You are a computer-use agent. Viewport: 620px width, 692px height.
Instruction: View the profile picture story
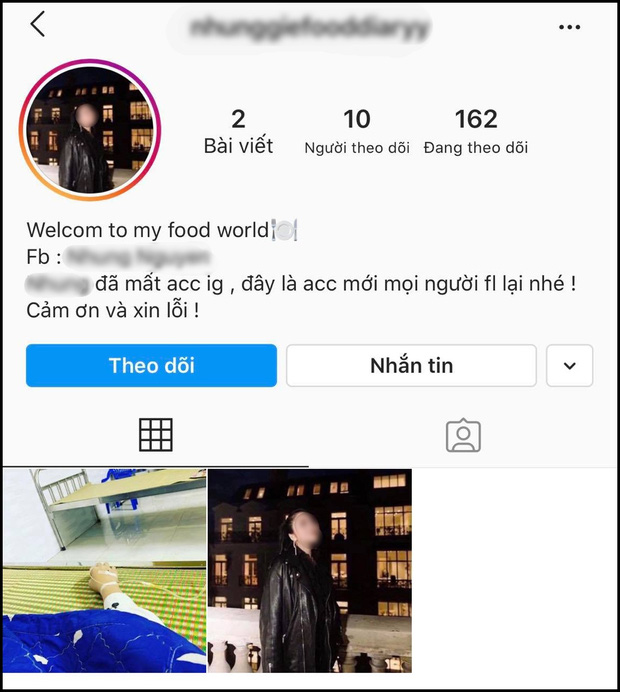click(91, 131)
